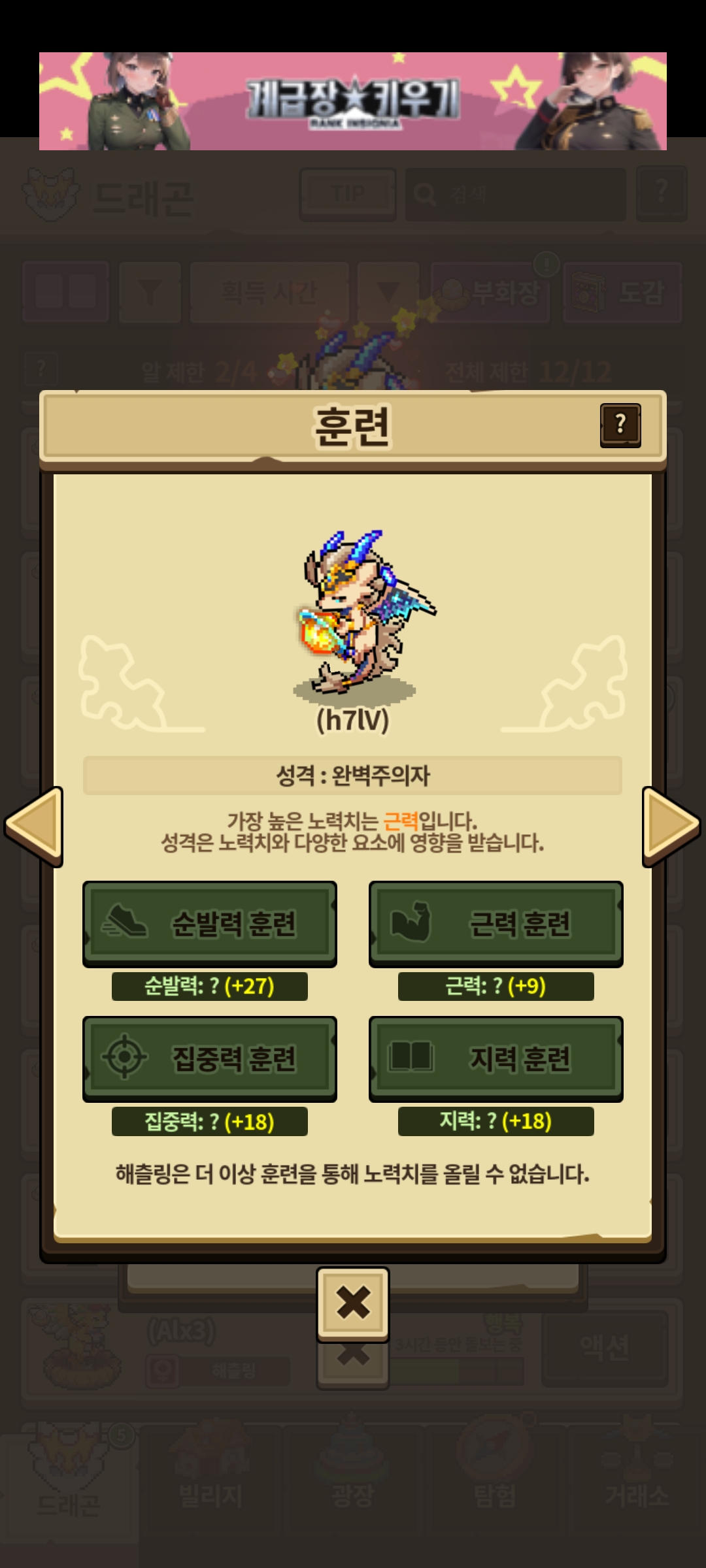The height and width of the screenshot is (1568, 706).
Task: Go to the previous dragon with left arrow
Action: pos(34,826)
